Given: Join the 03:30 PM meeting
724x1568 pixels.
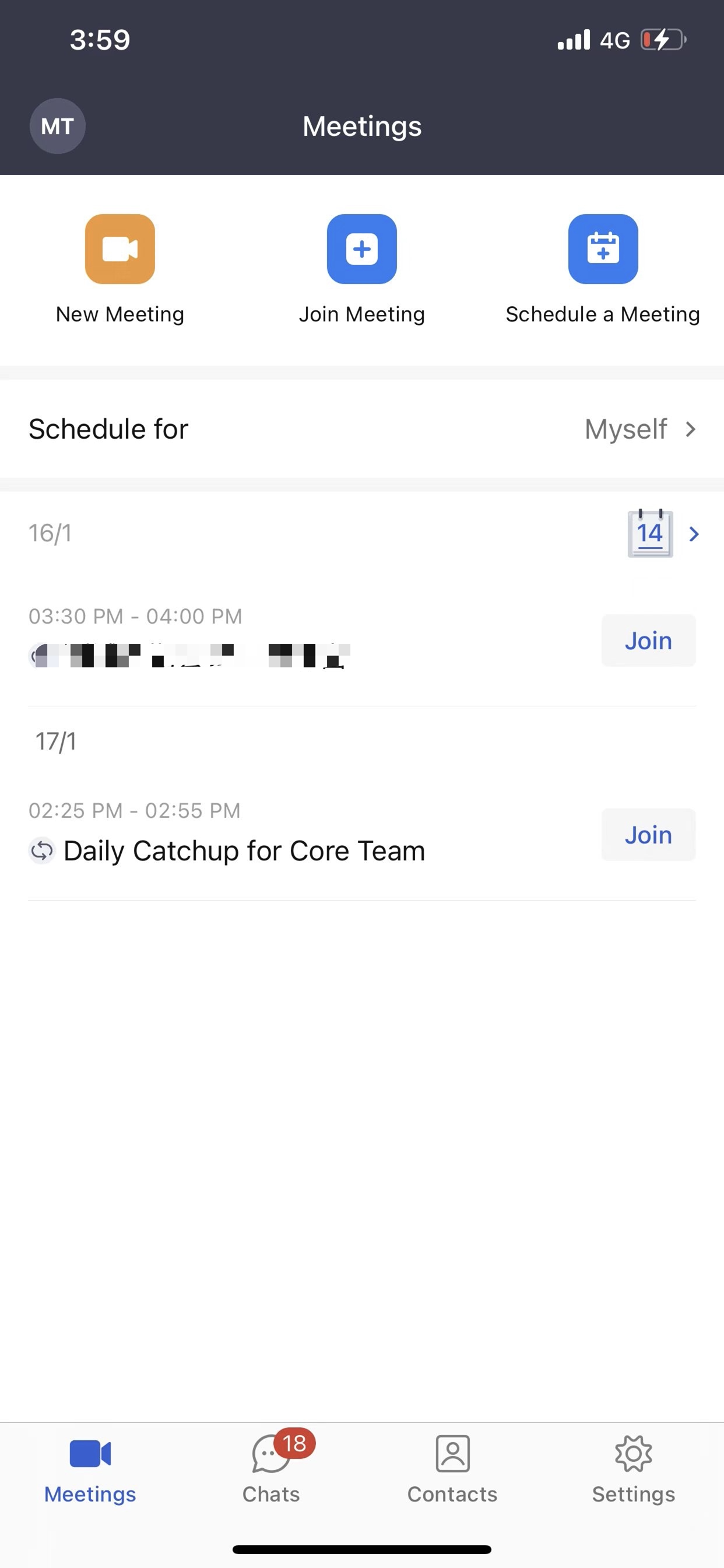Looking at the screenshot, I should (648, 641).
